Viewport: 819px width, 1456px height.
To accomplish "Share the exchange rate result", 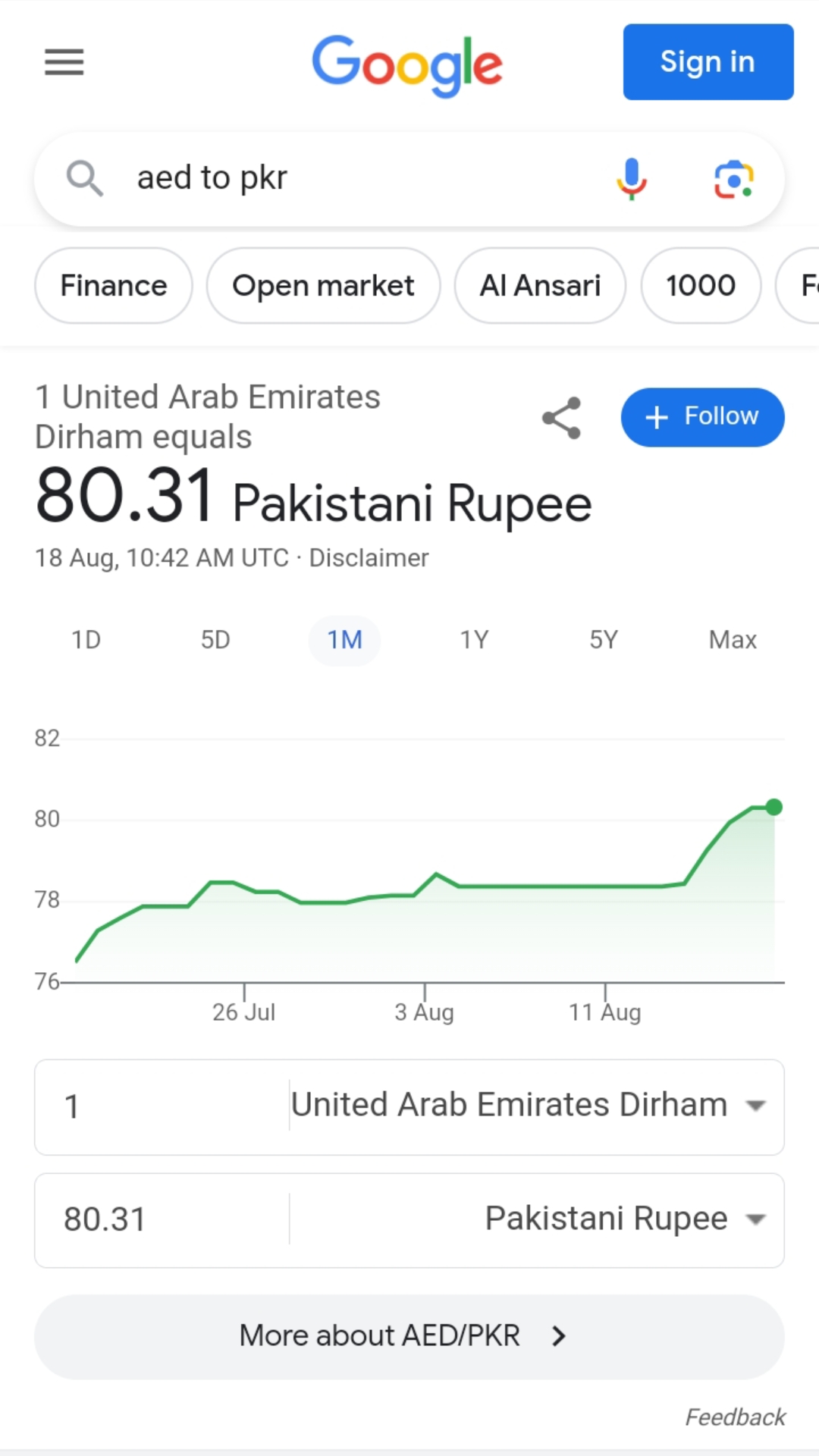I will 562,418.
